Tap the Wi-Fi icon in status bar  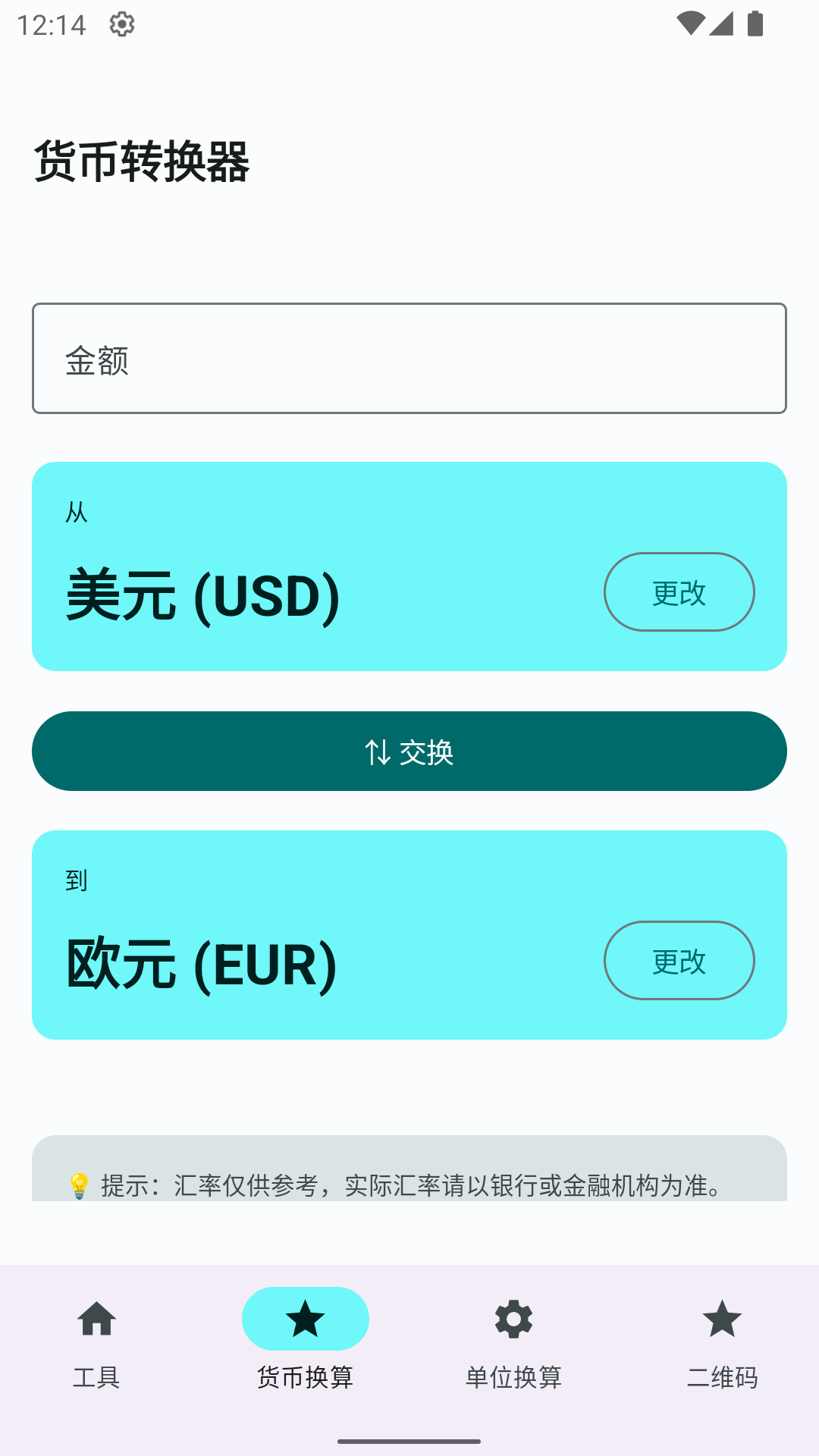[x=692, y=22]
